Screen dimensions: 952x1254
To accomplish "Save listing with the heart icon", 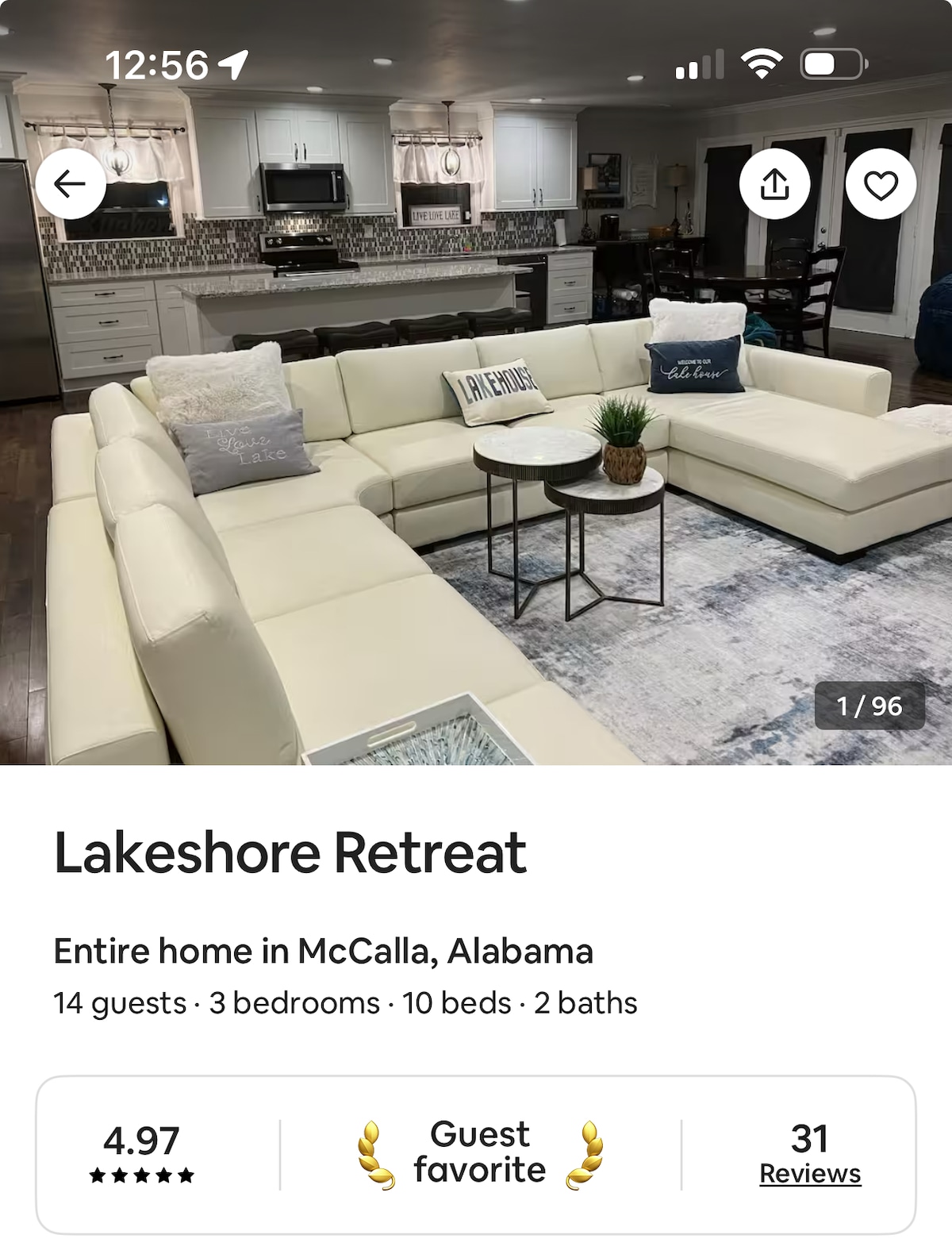I will pyautogui.click(x=881, y=184).
